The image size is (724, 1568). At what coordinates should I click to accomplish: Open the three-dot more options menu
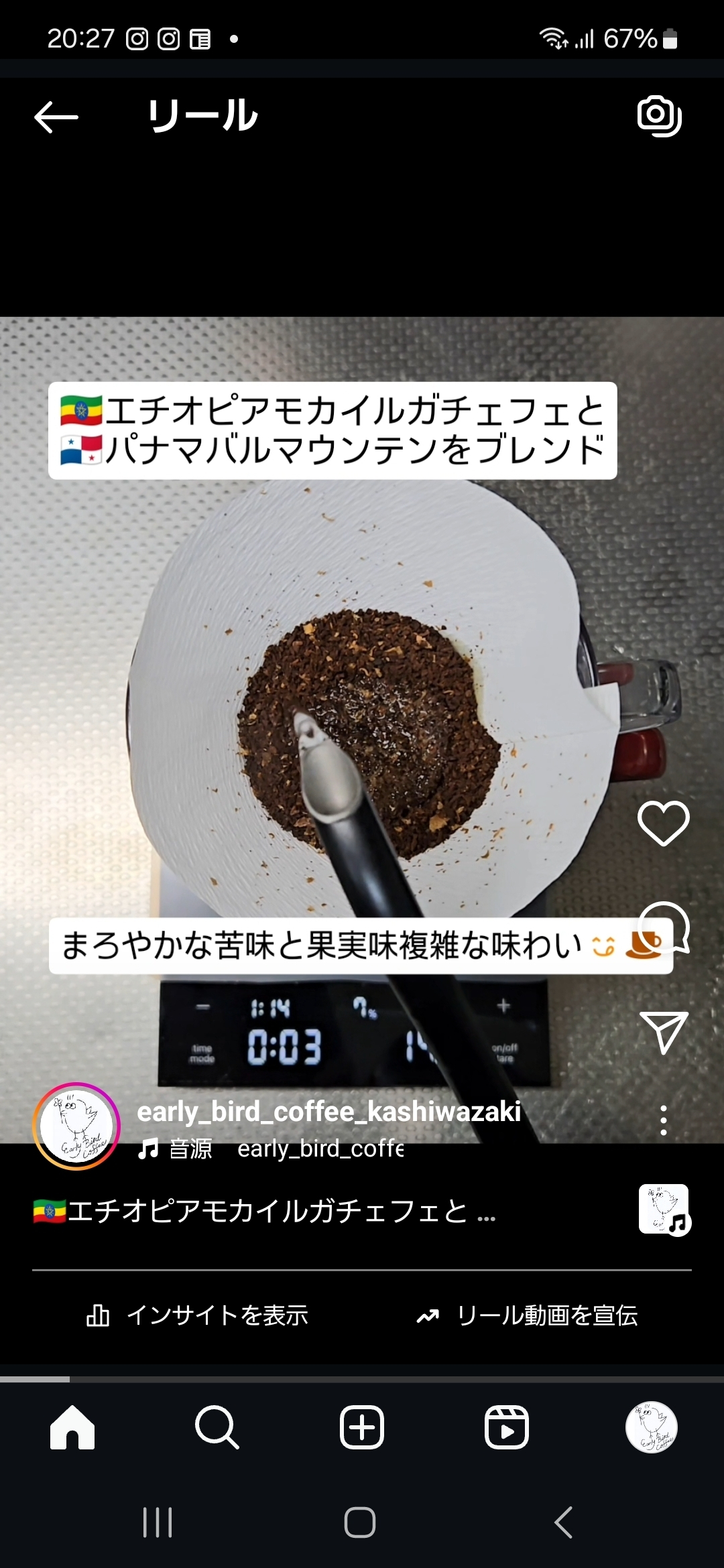click(x=664, y=1120)
